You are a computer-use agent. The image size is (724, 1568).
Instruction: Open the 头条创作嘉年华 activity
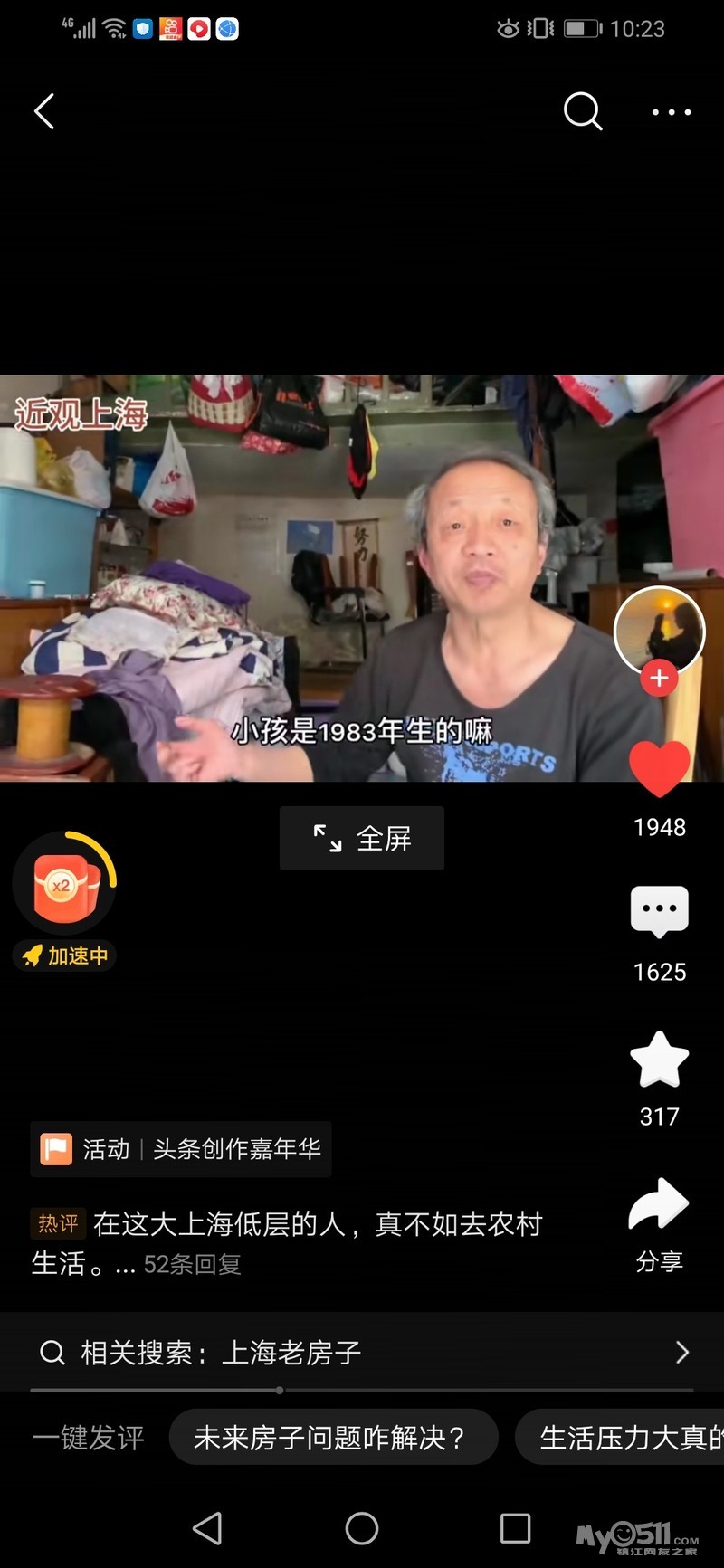[181, 1149]
